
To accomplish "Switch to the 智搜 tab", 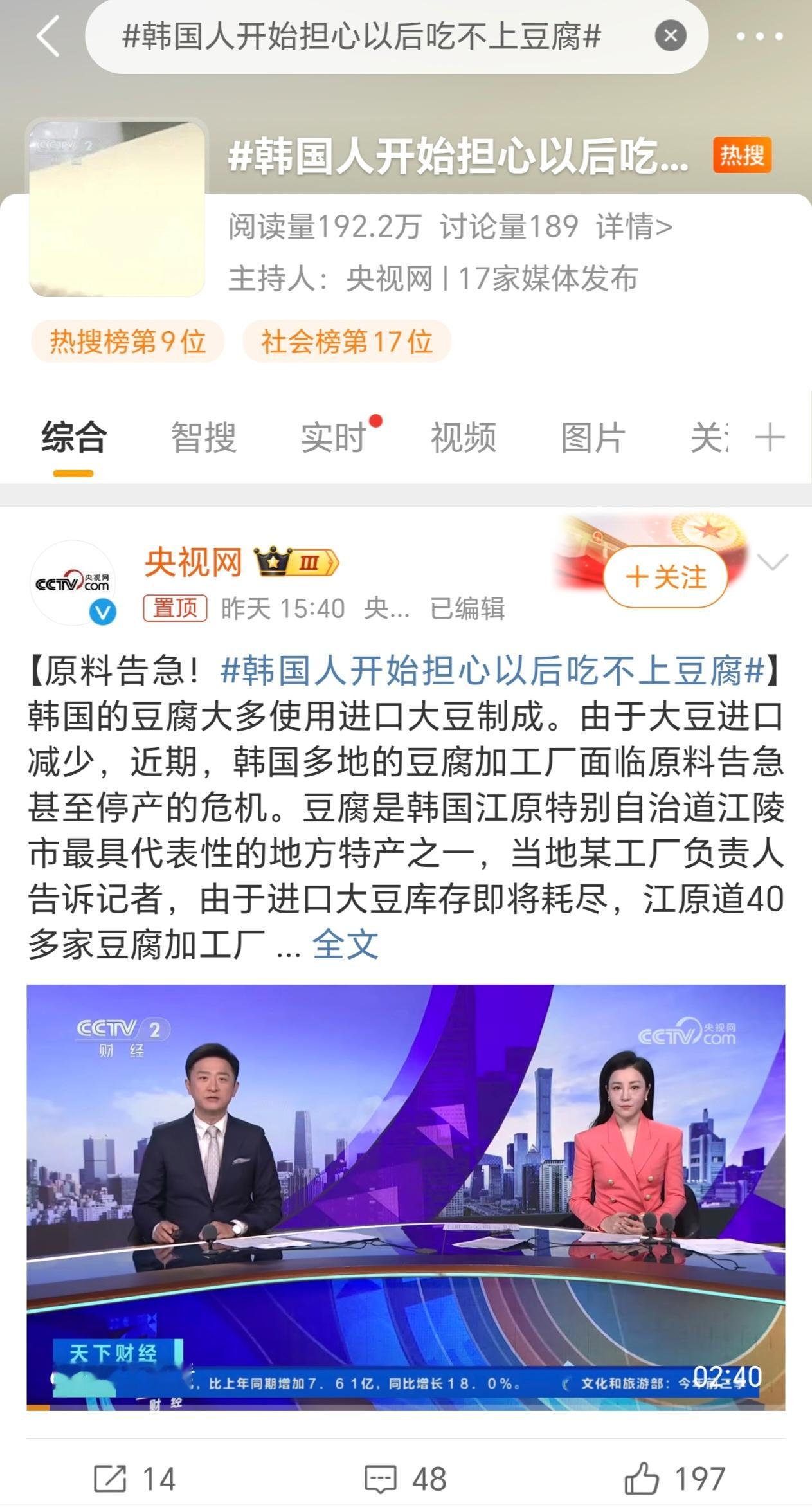I will click(203, 438).
